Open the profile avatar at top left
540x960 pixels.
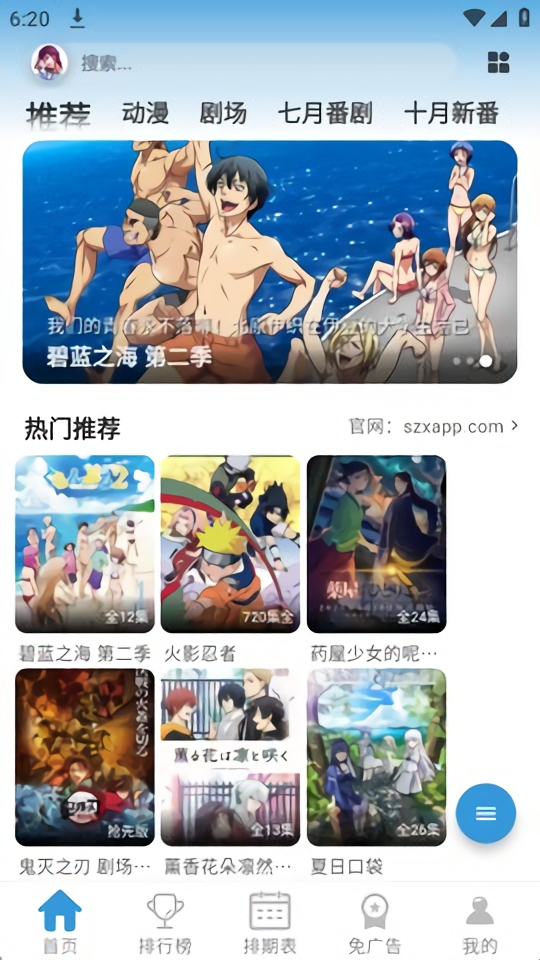tap(49, 62)
